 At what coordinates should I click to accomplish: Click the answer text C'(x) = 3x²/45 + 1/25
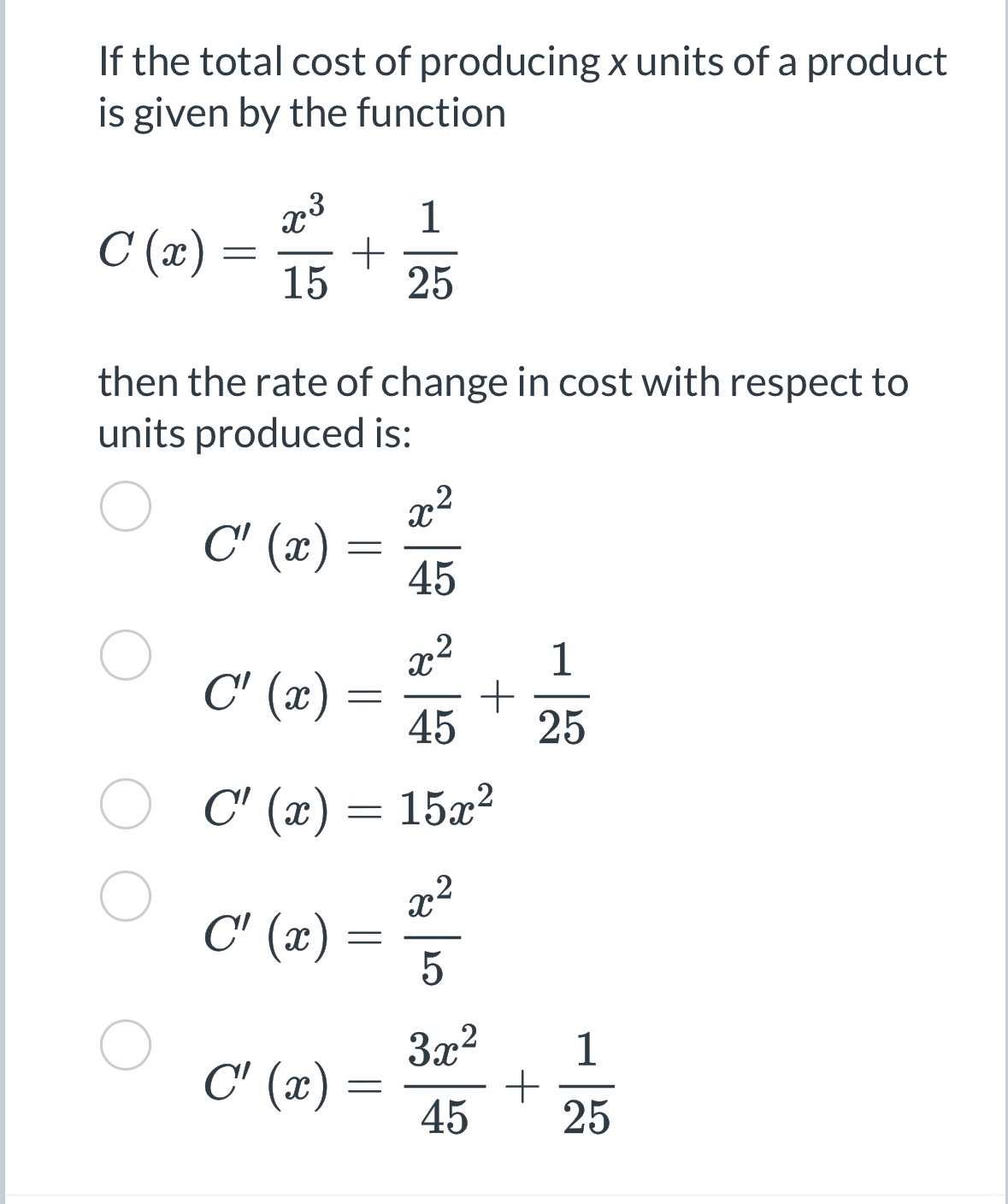(x=402, y=1082)
